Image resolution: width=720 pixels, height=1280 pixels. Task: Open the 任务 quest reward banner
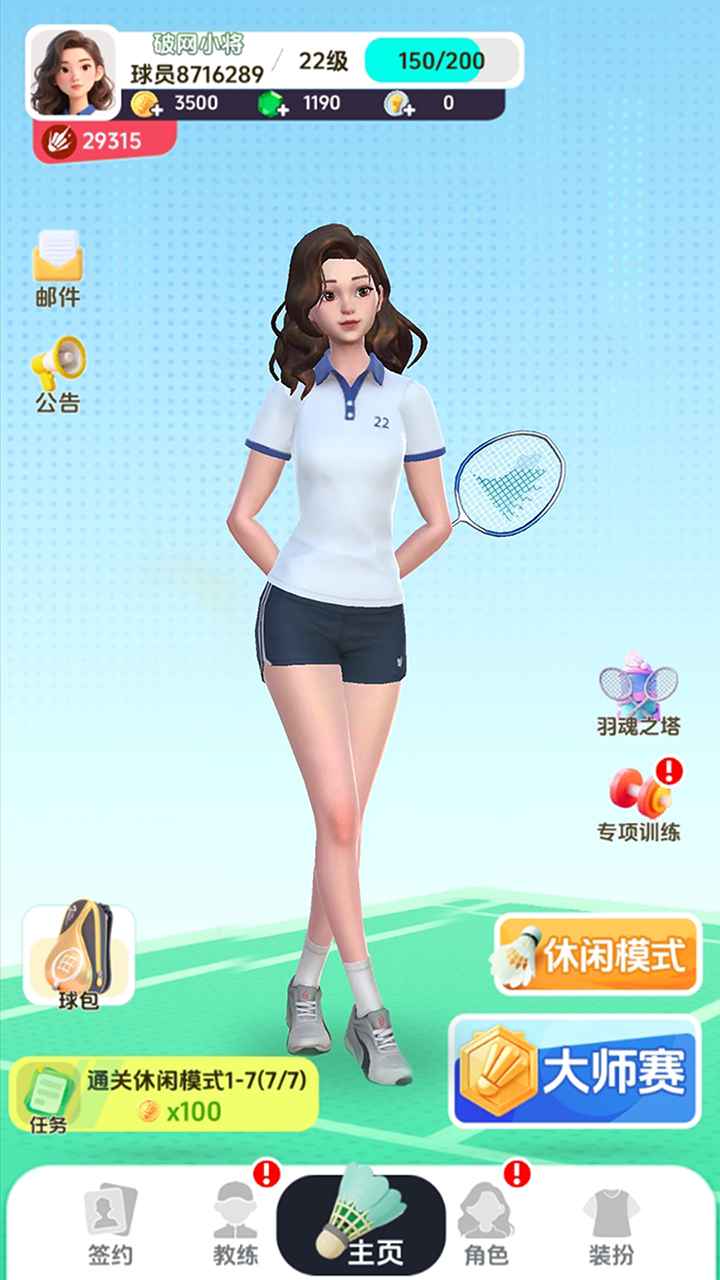click(164, 1096)
